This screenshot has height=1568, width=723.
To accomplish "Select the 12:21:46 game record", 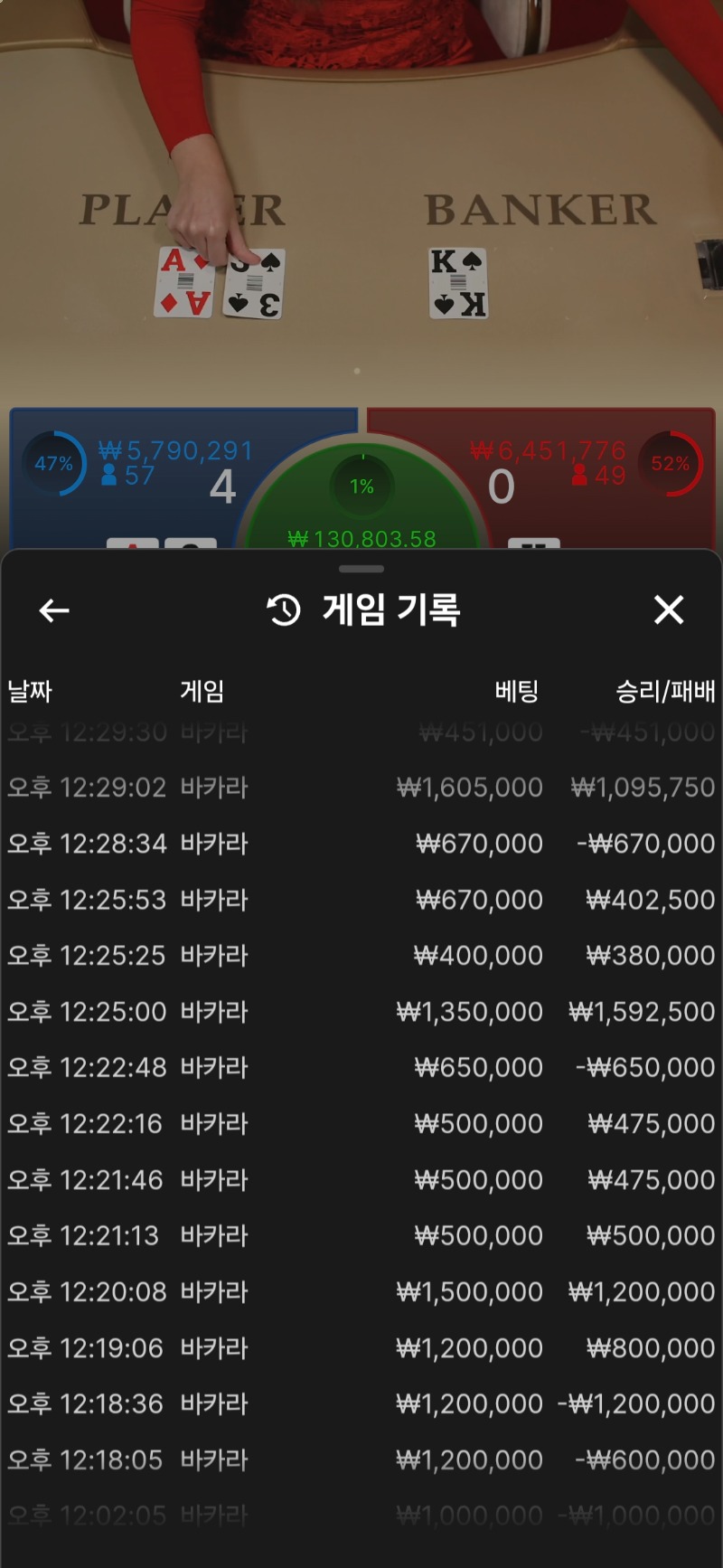I will click(x=361, y=1180).
